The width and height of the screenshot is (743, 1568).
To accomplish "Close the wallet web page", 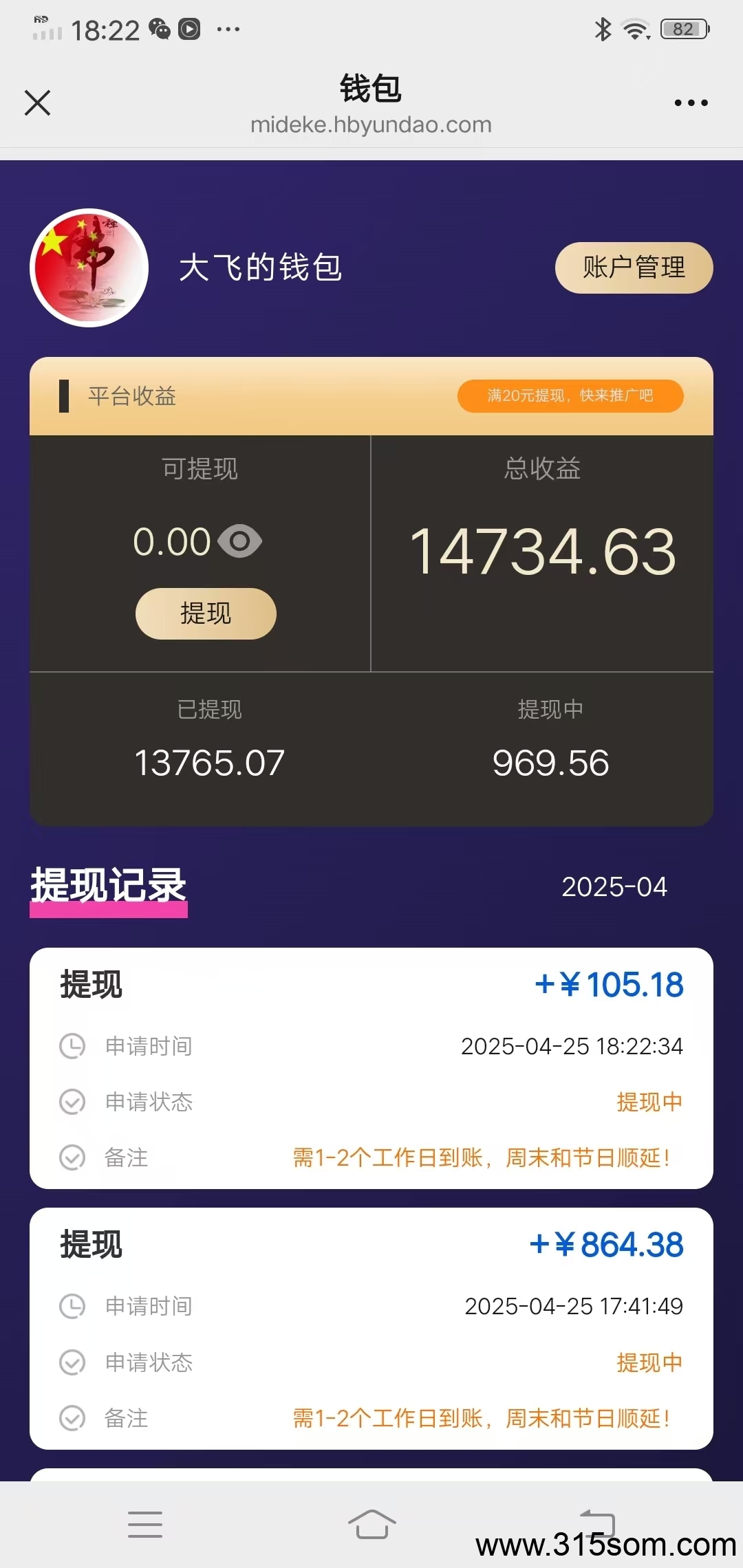I will pyautogui.click(x=38, y=103).
